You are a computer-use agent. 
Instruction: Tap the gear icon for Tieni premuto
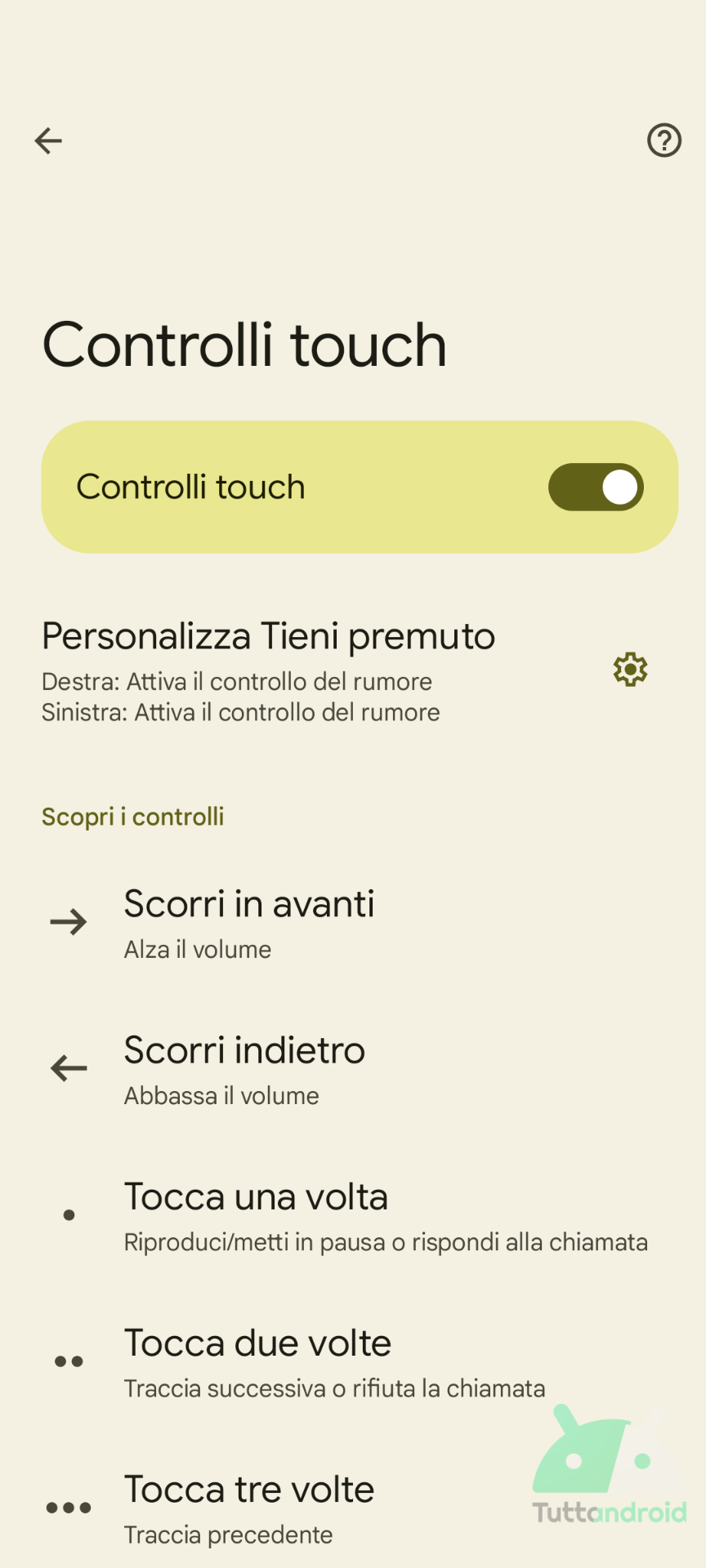coord(630,670)
